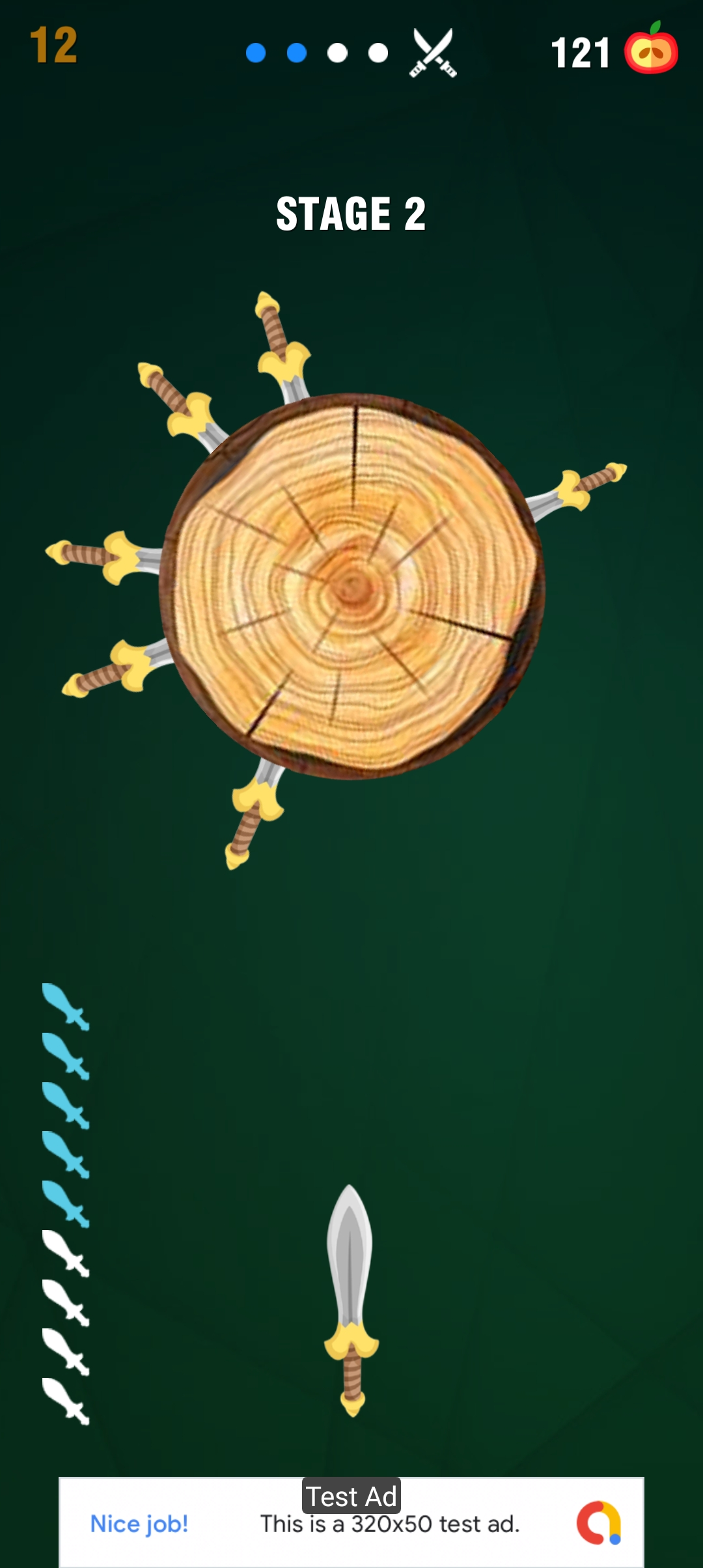The height and width of the screenshot is (1568, 703).
Task: Tap the AdMob logo in the ad
Action: pyautogui.click(x=598, y=1523)
